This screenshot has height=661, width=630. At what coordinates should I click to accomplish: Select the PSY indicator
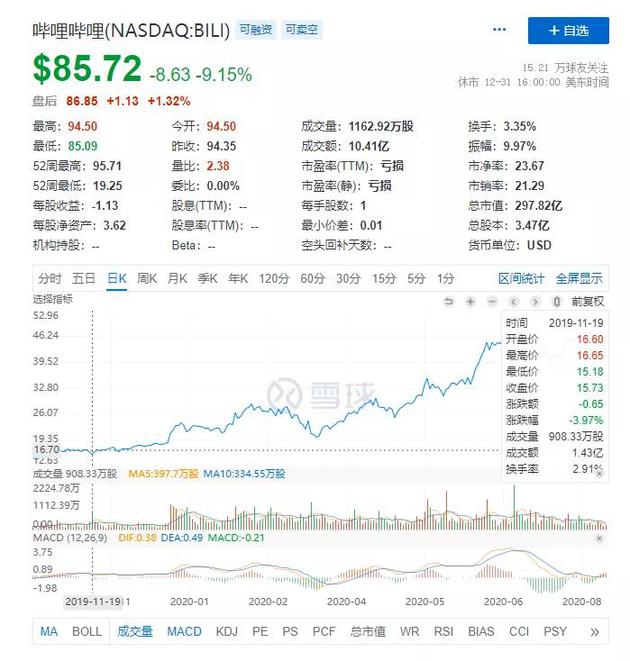[x=555, y=631]
